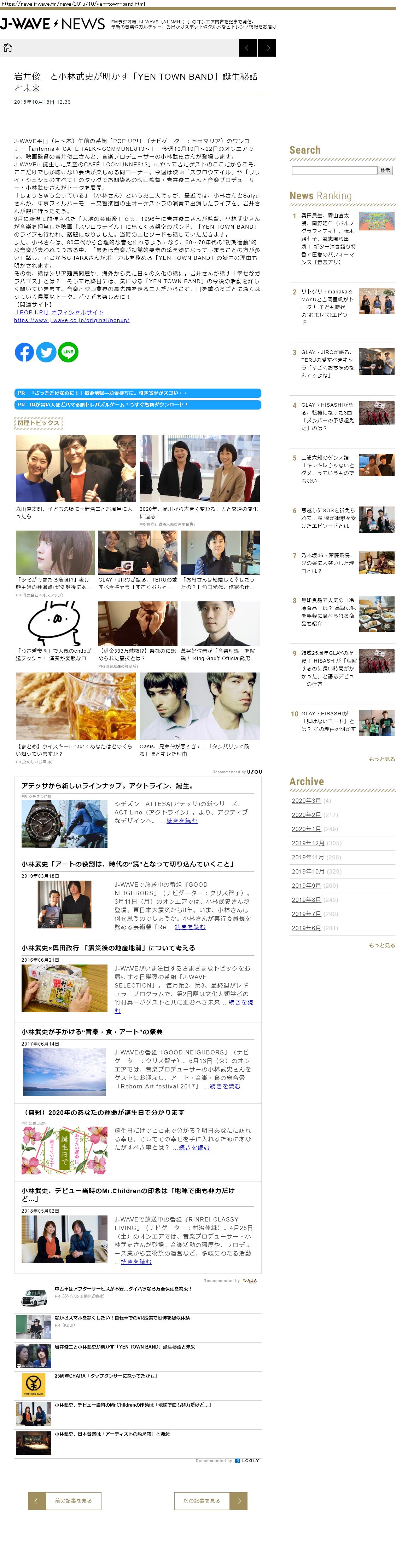Open the 2019年12月 archive link
This screenshot has height=1568, width=396.
(x=308, y=843)
